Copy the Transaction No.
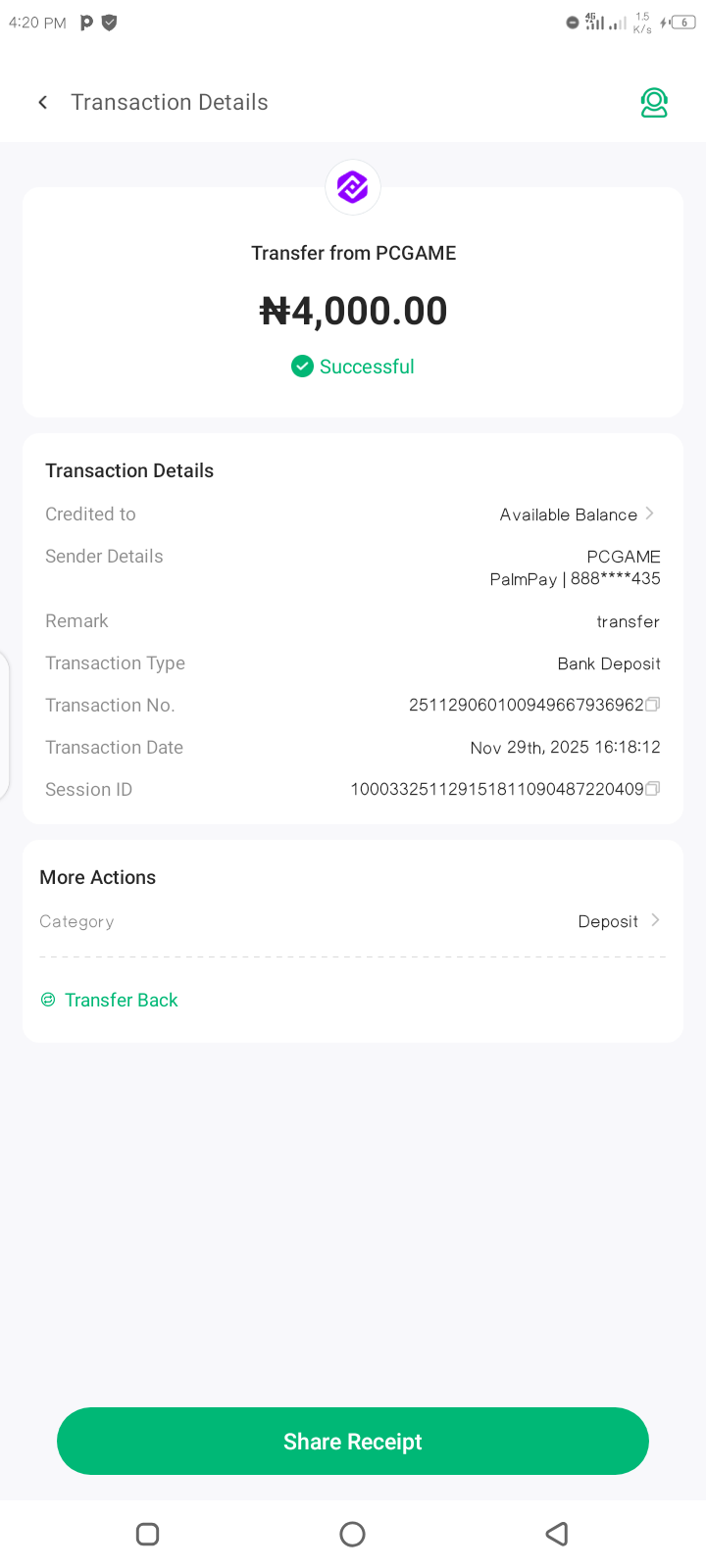This screenshot has height=1568, width=706. (x=653, y=705)
